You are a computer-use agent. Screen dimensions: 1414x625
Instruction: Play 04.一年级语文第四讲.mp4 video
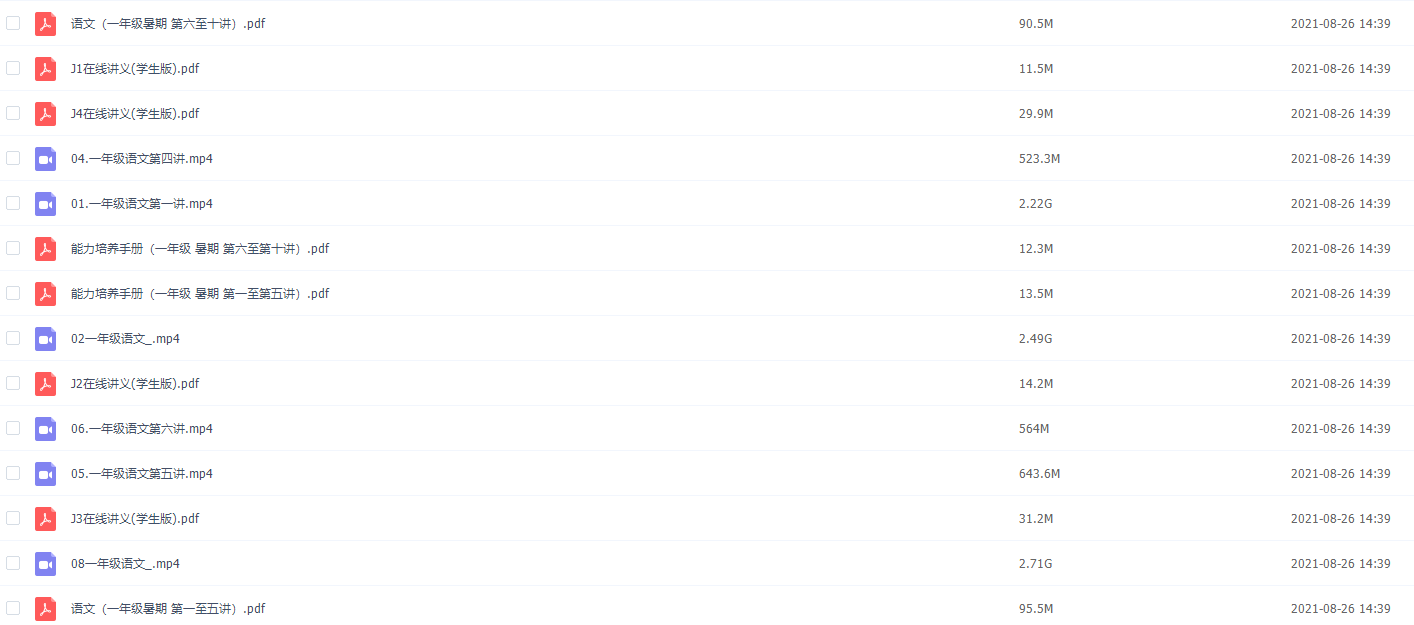coord(142,158)
